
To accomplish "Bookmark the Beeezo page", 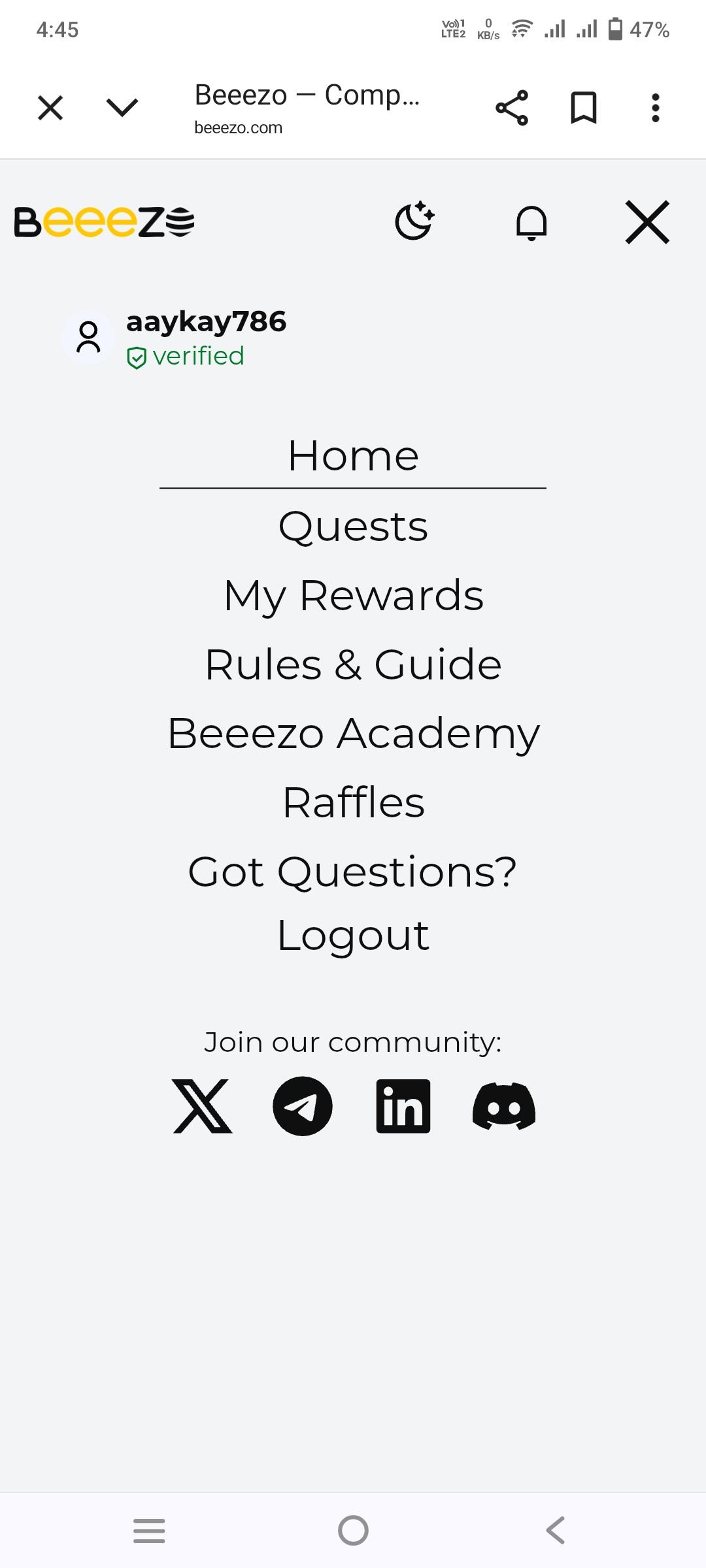I will (x=584, y=108).
